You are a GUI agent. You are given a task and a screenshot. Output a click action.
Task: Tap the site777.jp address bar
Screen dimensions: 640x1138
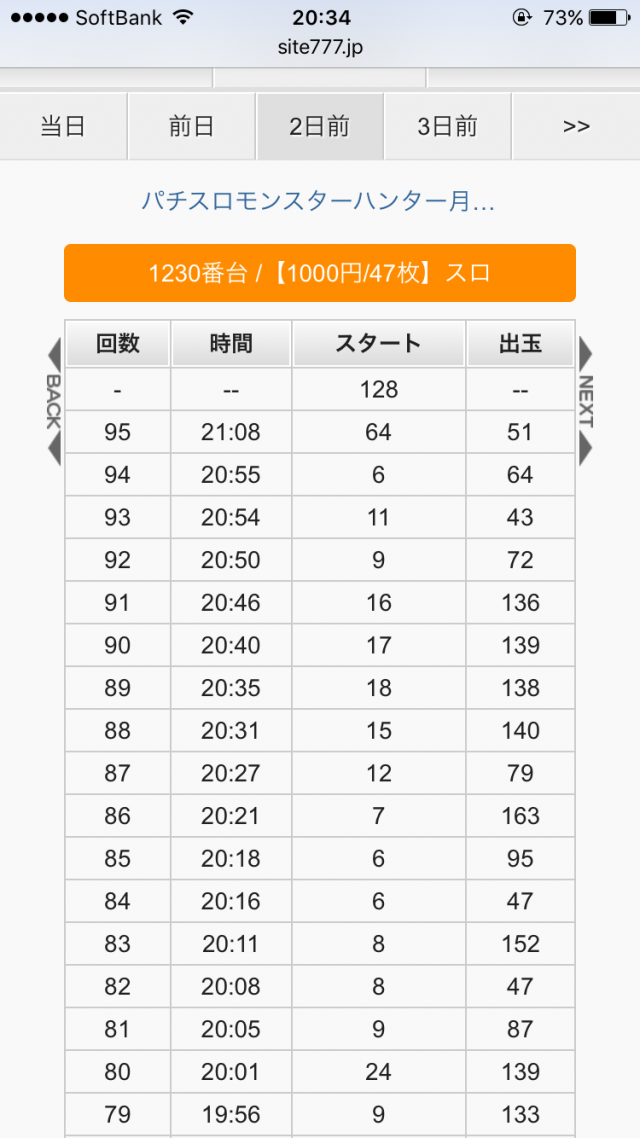coord(320,47)
